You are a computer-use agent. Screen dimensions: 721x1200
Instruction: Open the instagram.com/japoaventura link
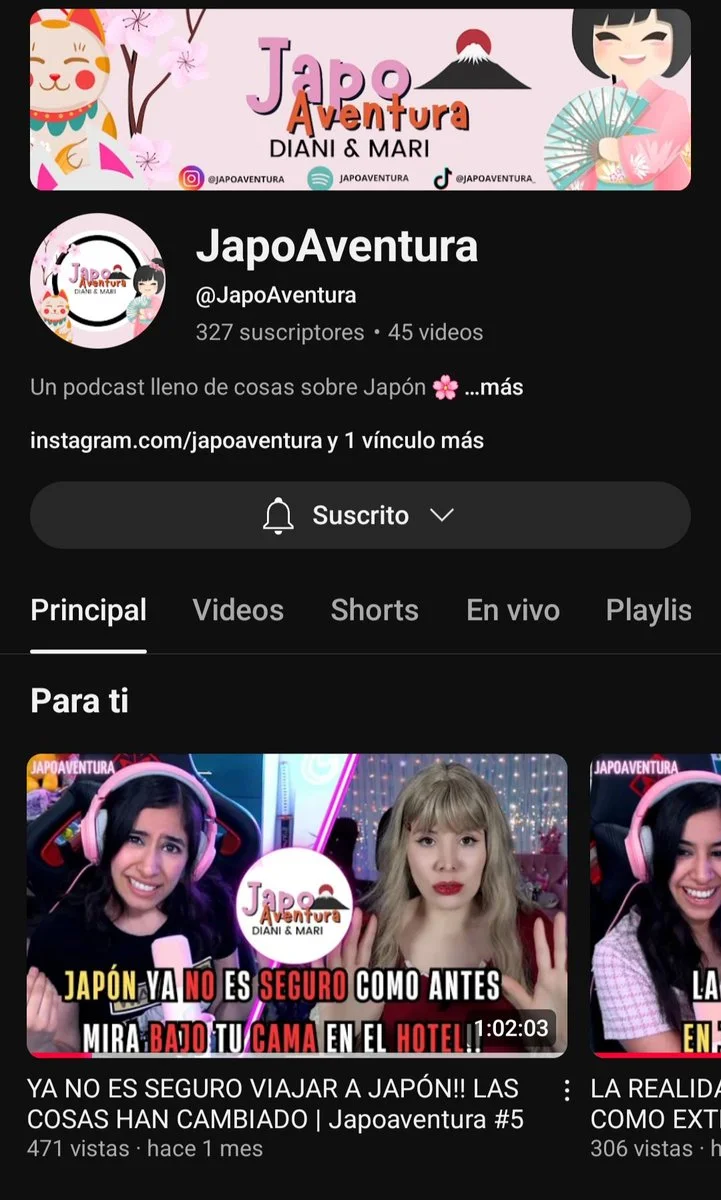point(175,440)
